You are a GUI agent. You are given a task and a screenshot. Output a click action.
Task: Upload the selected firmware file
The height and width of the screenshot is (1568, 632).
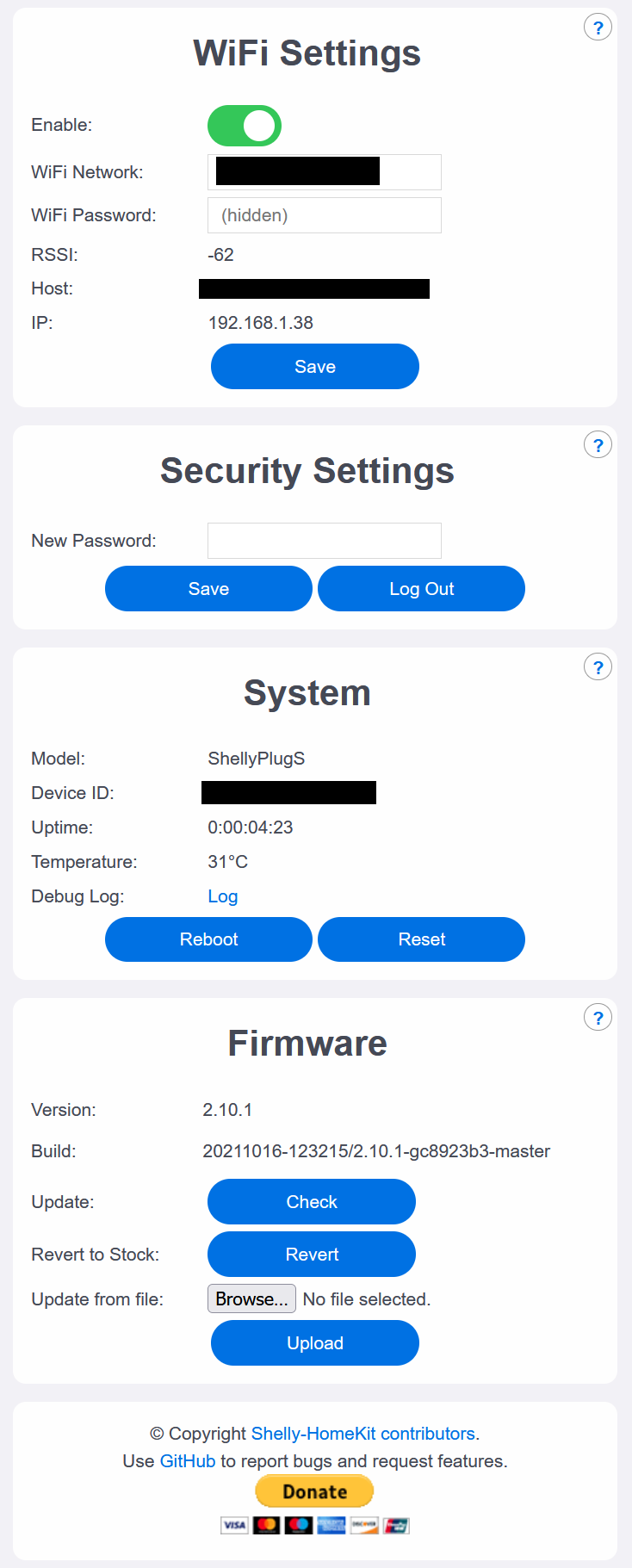[315, 1343]
